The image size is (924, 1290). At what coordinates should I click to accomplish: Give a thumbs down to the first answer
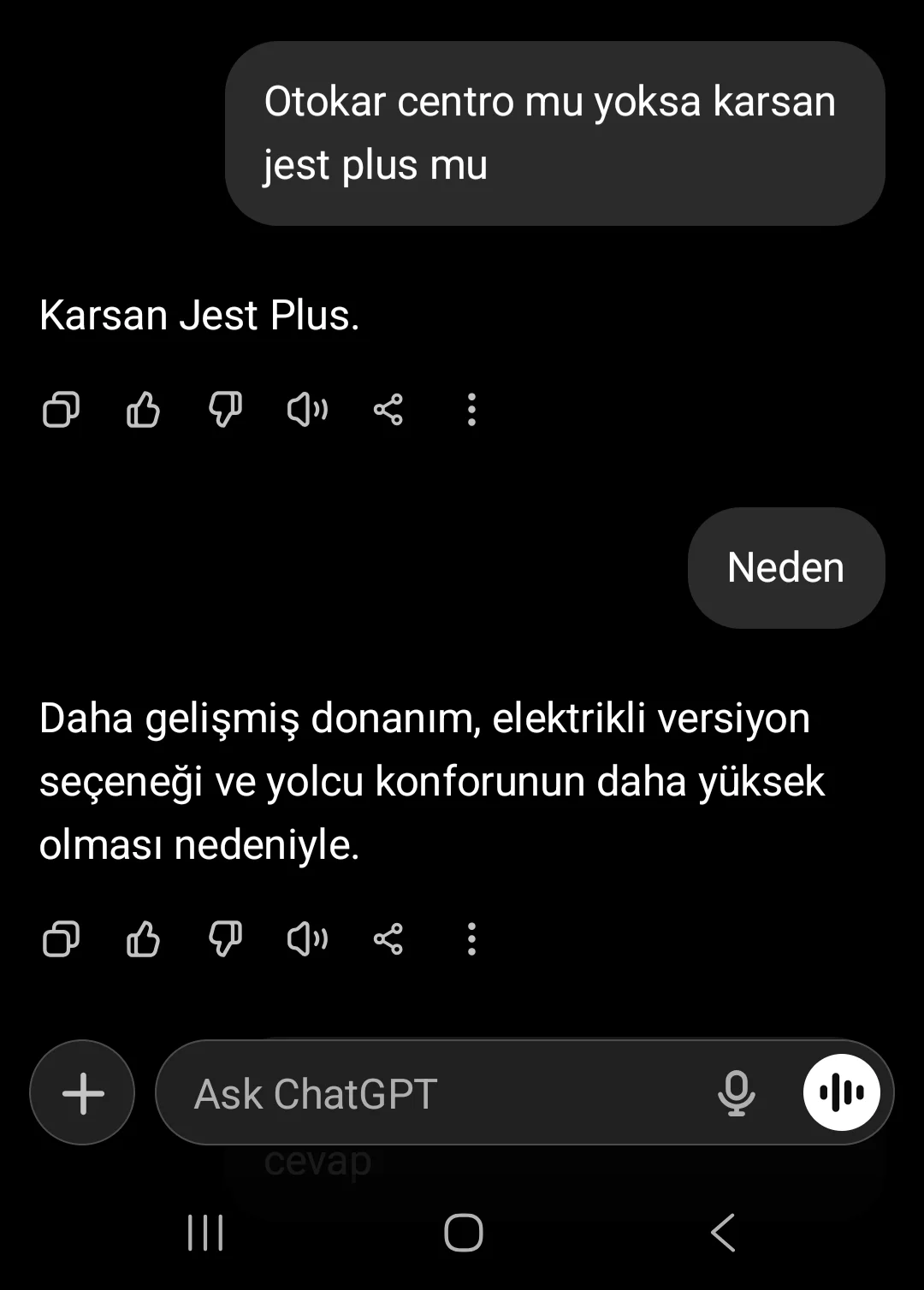[224, 411]
